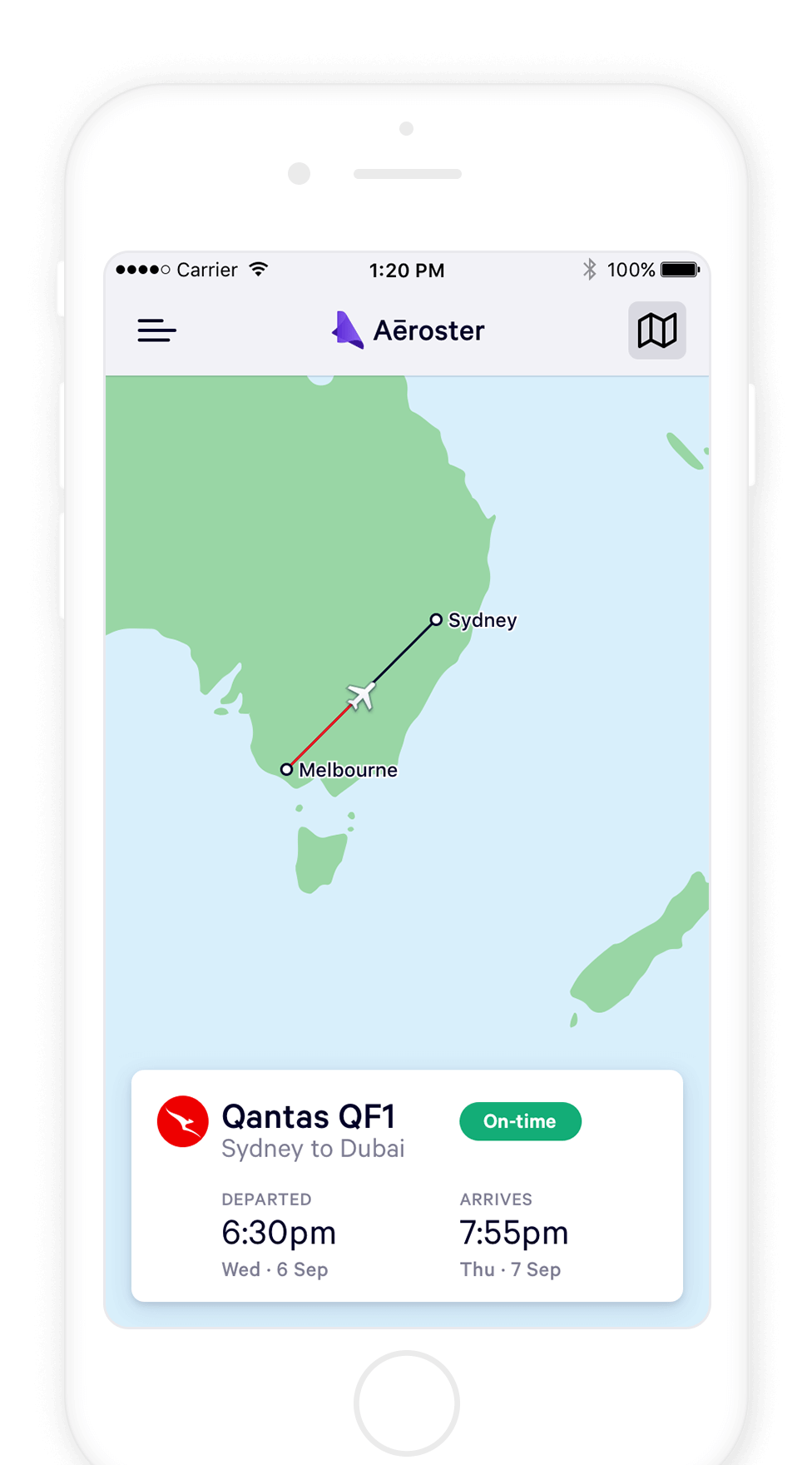Open the Qantas QF1 flight card

(407, 1185)
